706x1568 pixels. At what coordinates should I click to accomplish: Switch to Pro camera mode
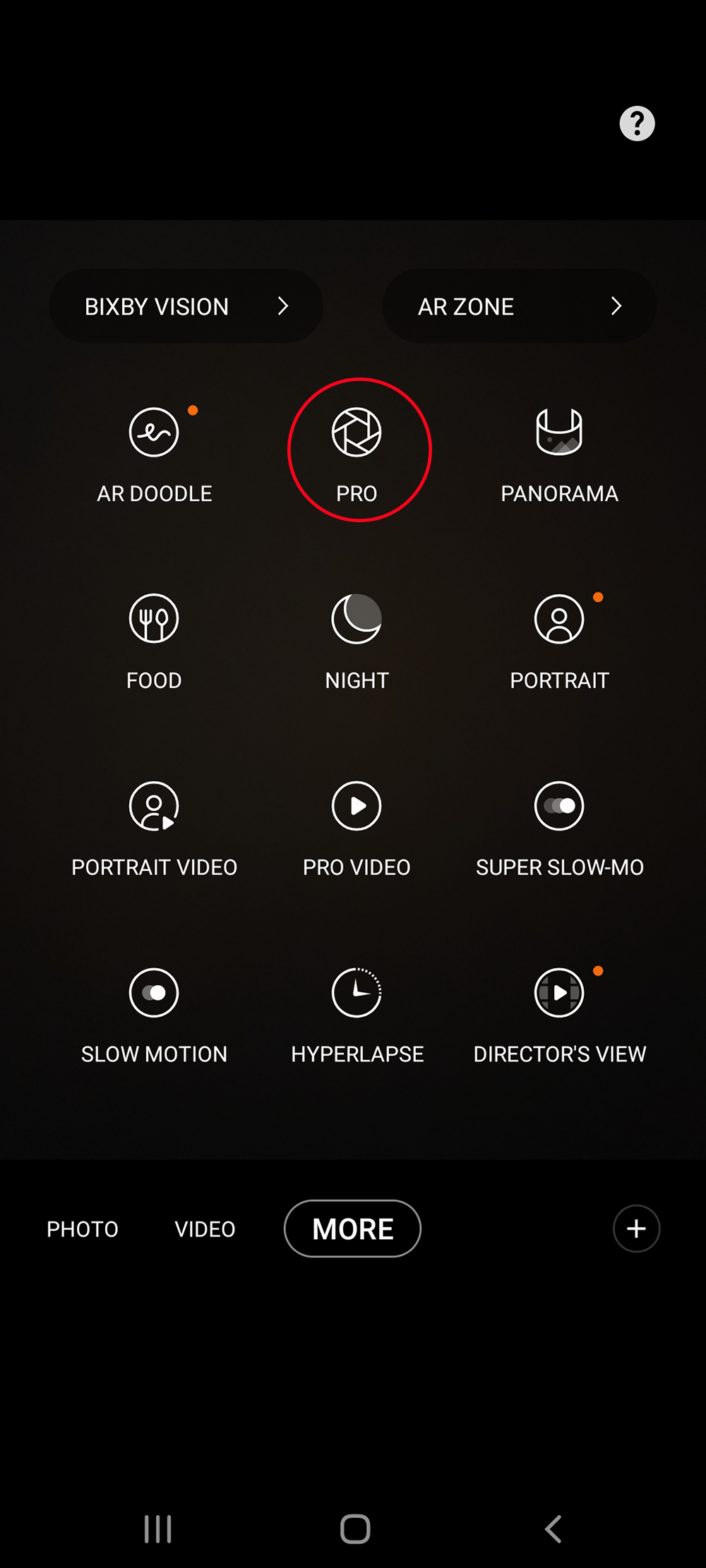357,452
